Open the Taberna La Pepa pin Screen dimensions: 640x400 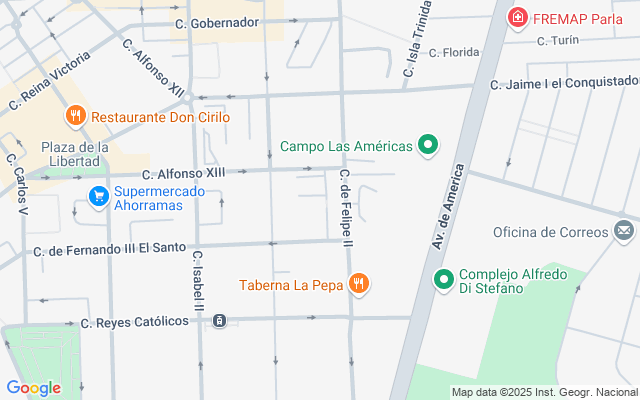pyautogui.click(x=360, y=285)
